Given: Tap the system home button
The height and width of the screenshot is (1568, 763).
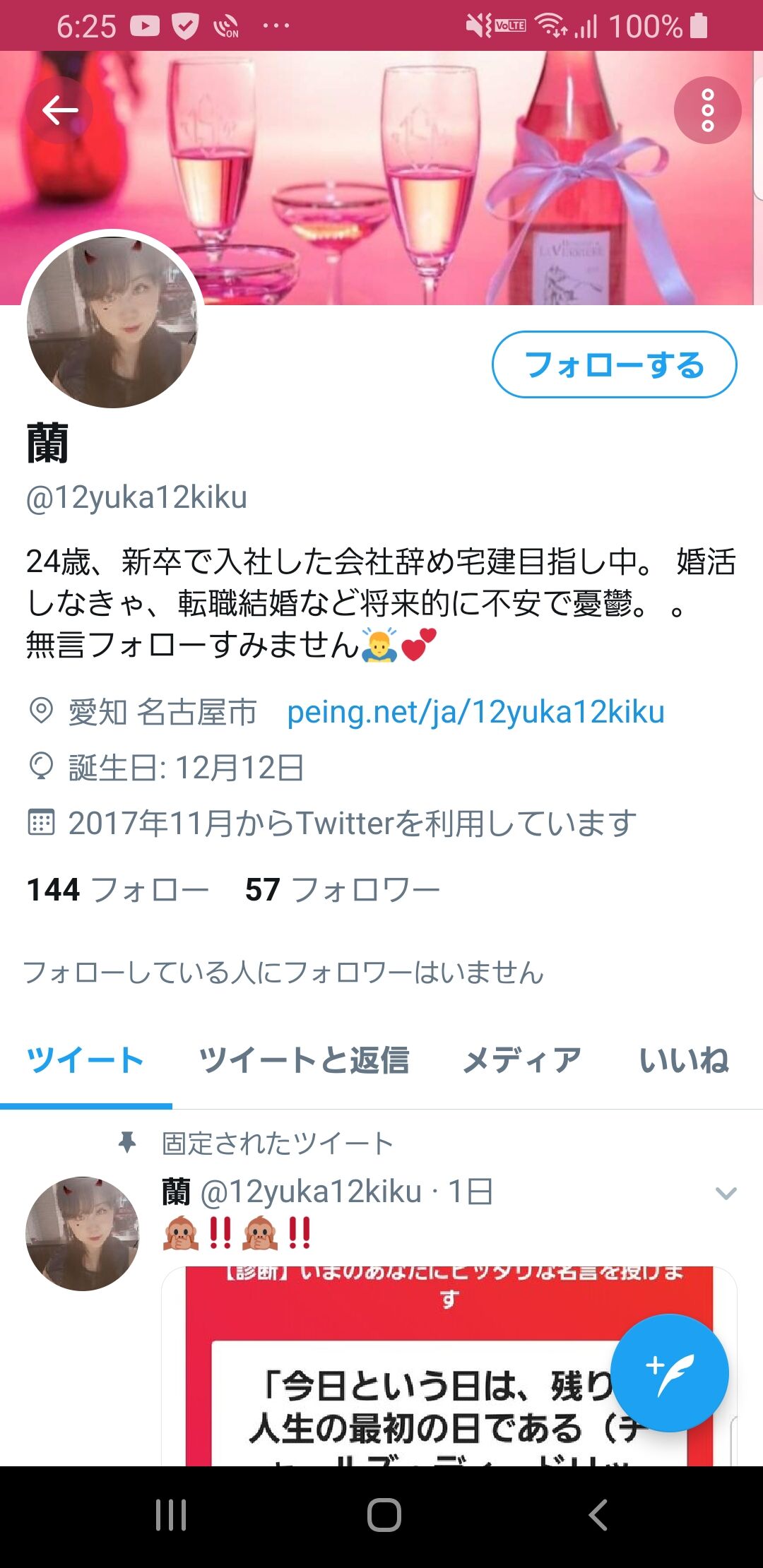Looking at the screenshot, I should (x=384, y=1515).
